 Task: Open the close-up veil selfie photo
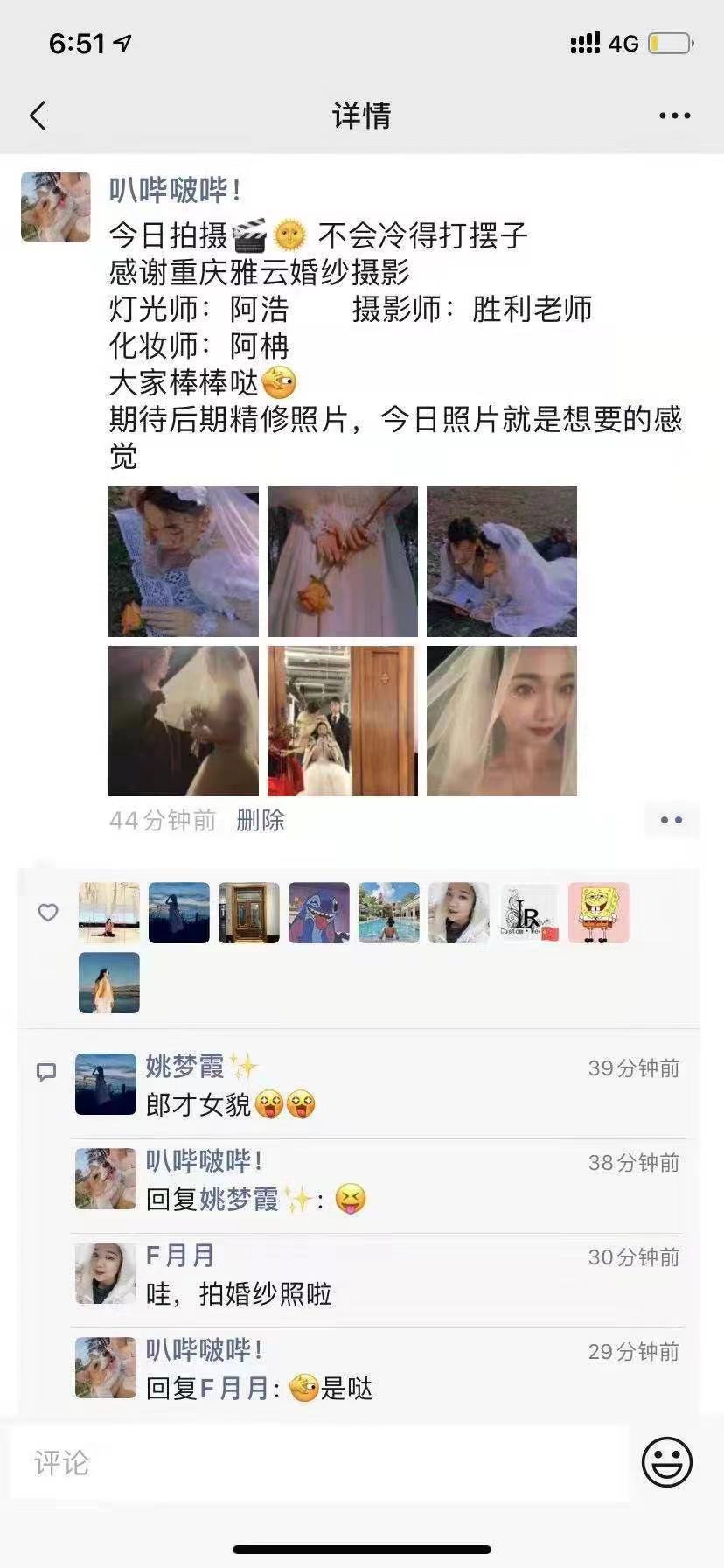click(502, 721)
